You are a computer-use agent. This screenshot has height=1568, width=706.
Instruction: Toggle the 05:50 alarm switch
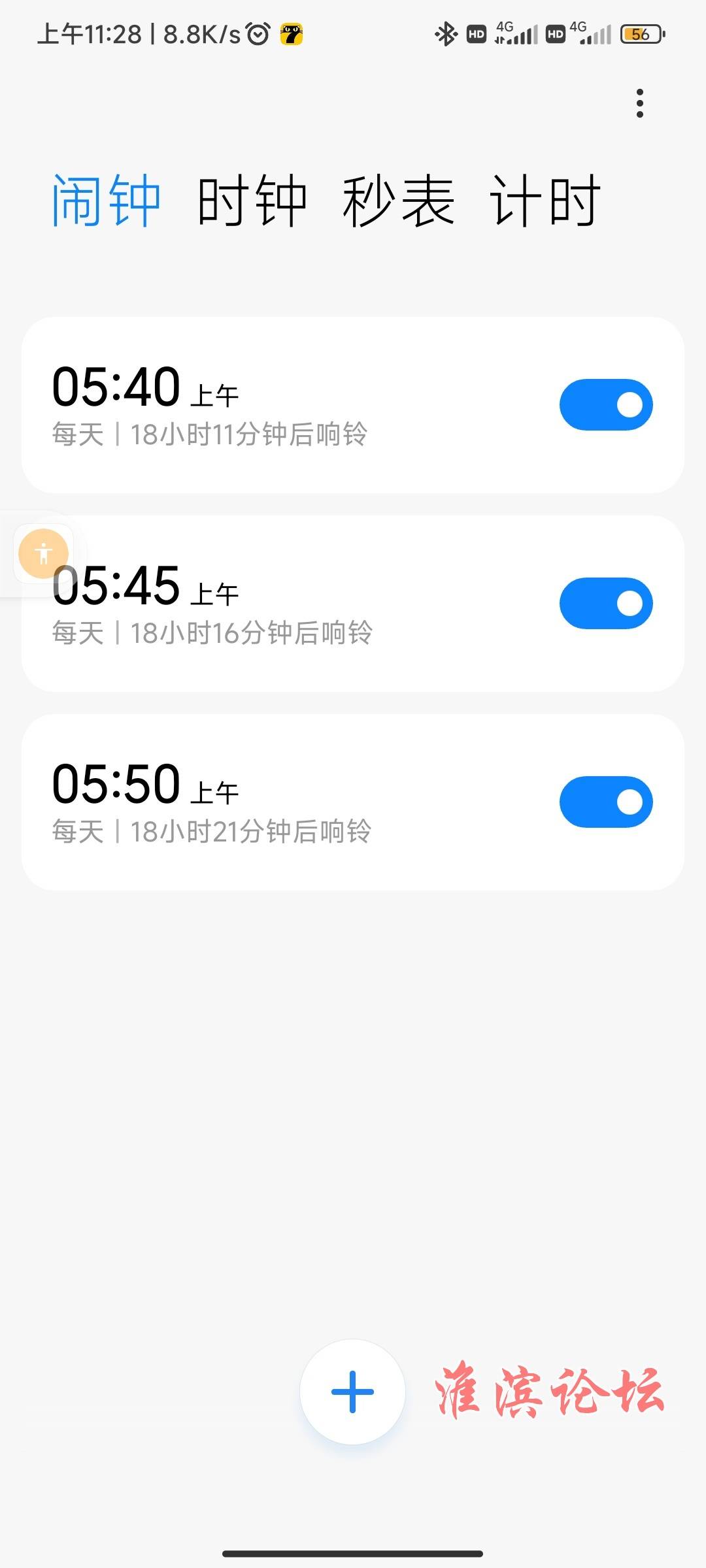pos(606,802)
